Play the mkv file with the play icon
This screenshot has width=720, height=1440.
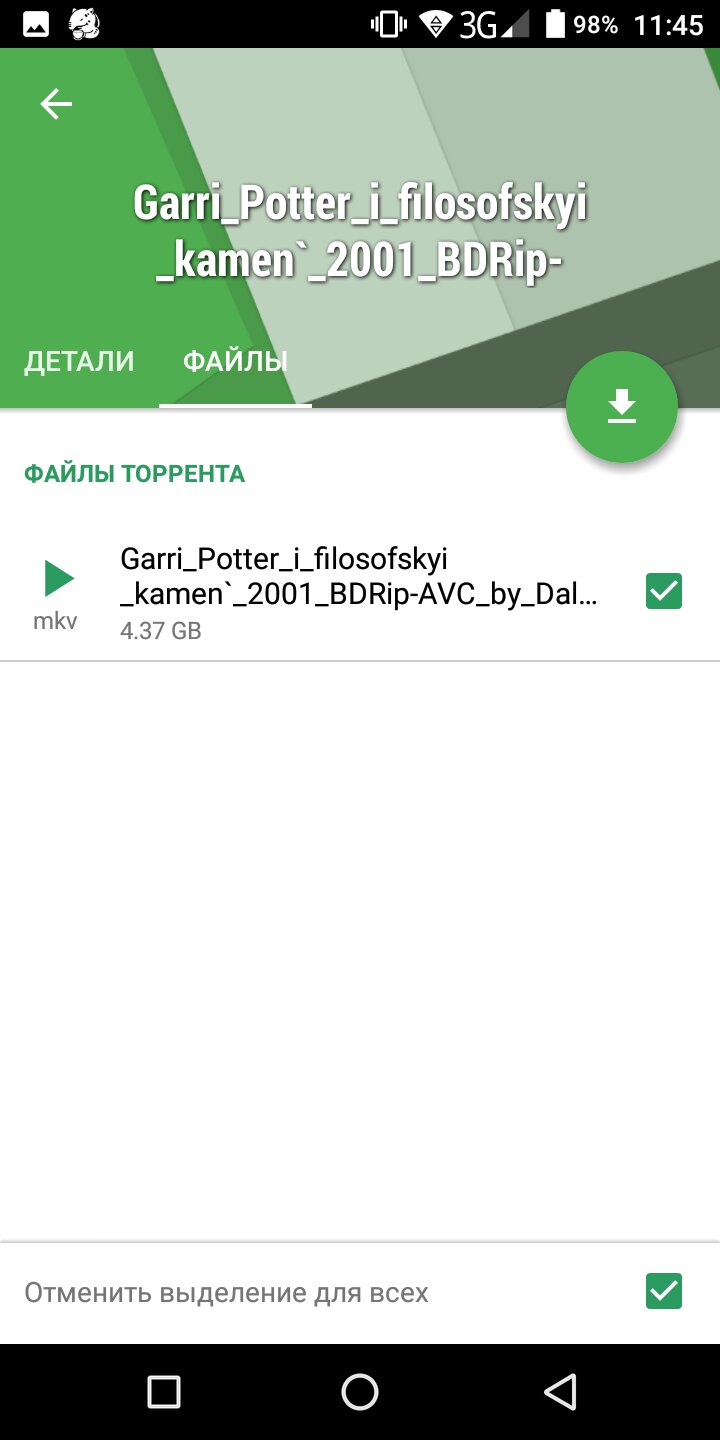coord(58,578)
